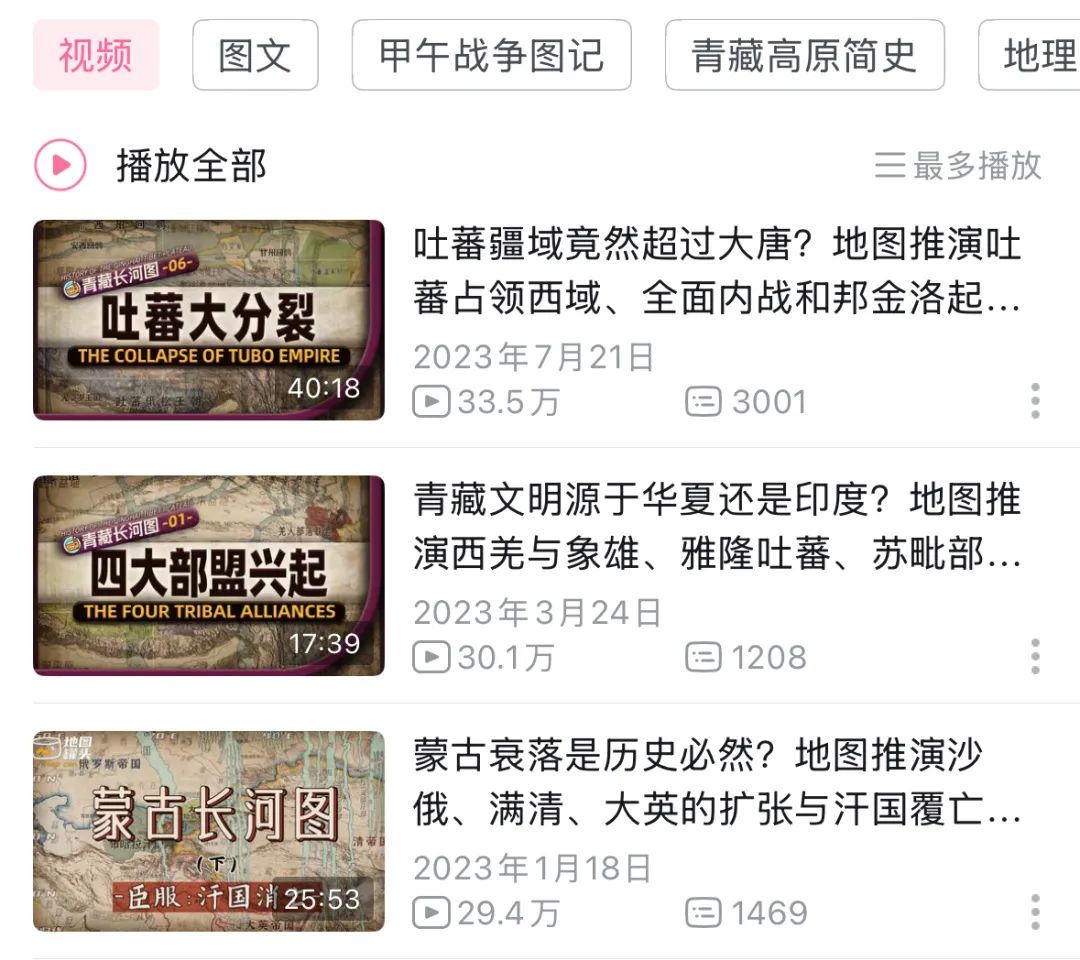Open overflow menu for 青藏文明源于华夏 video
Screen dimensions: 1080x960
coord(1035,657)
